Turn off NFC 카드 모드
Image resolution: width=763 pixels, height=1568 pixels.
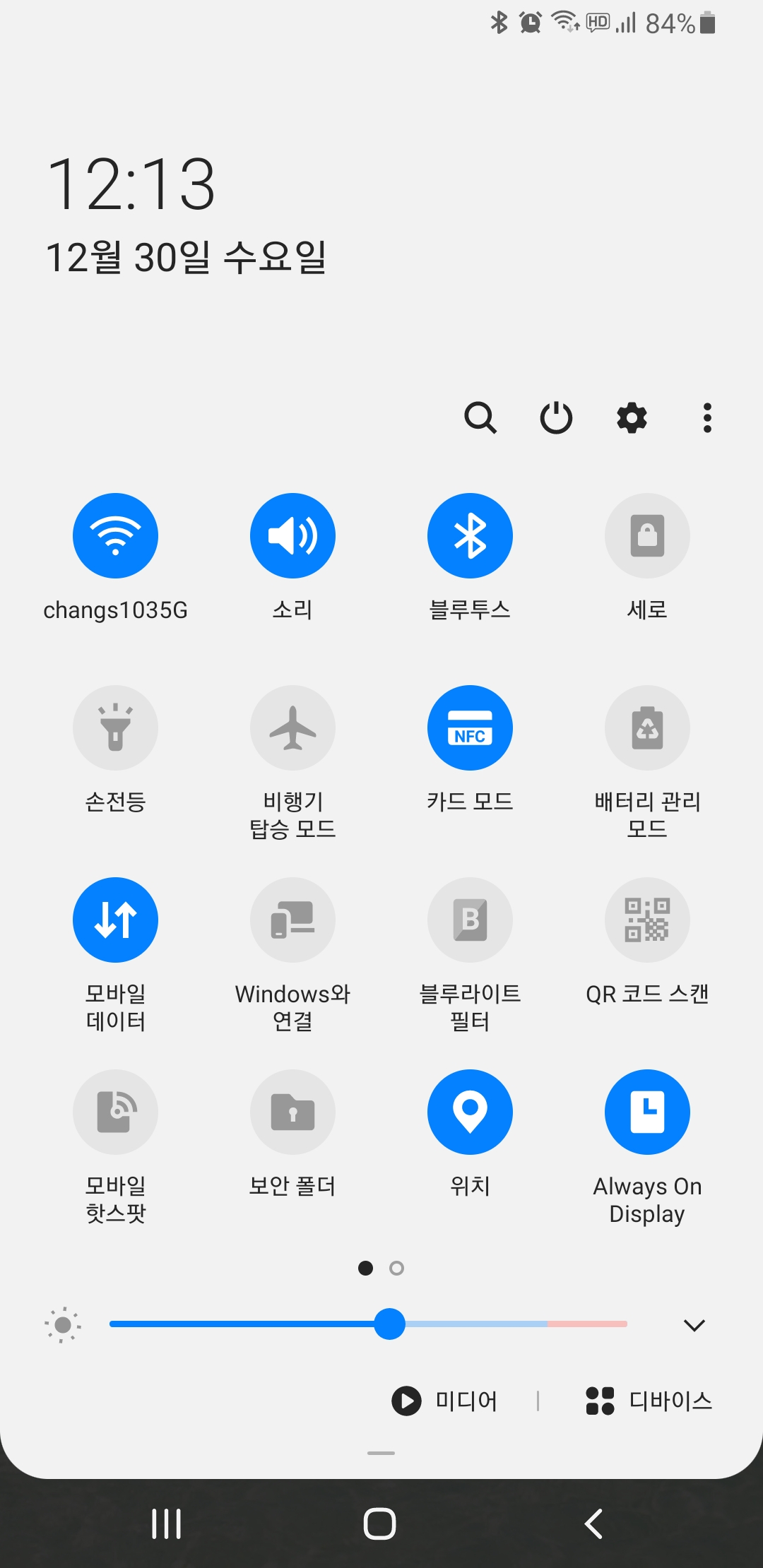(470, 727)
